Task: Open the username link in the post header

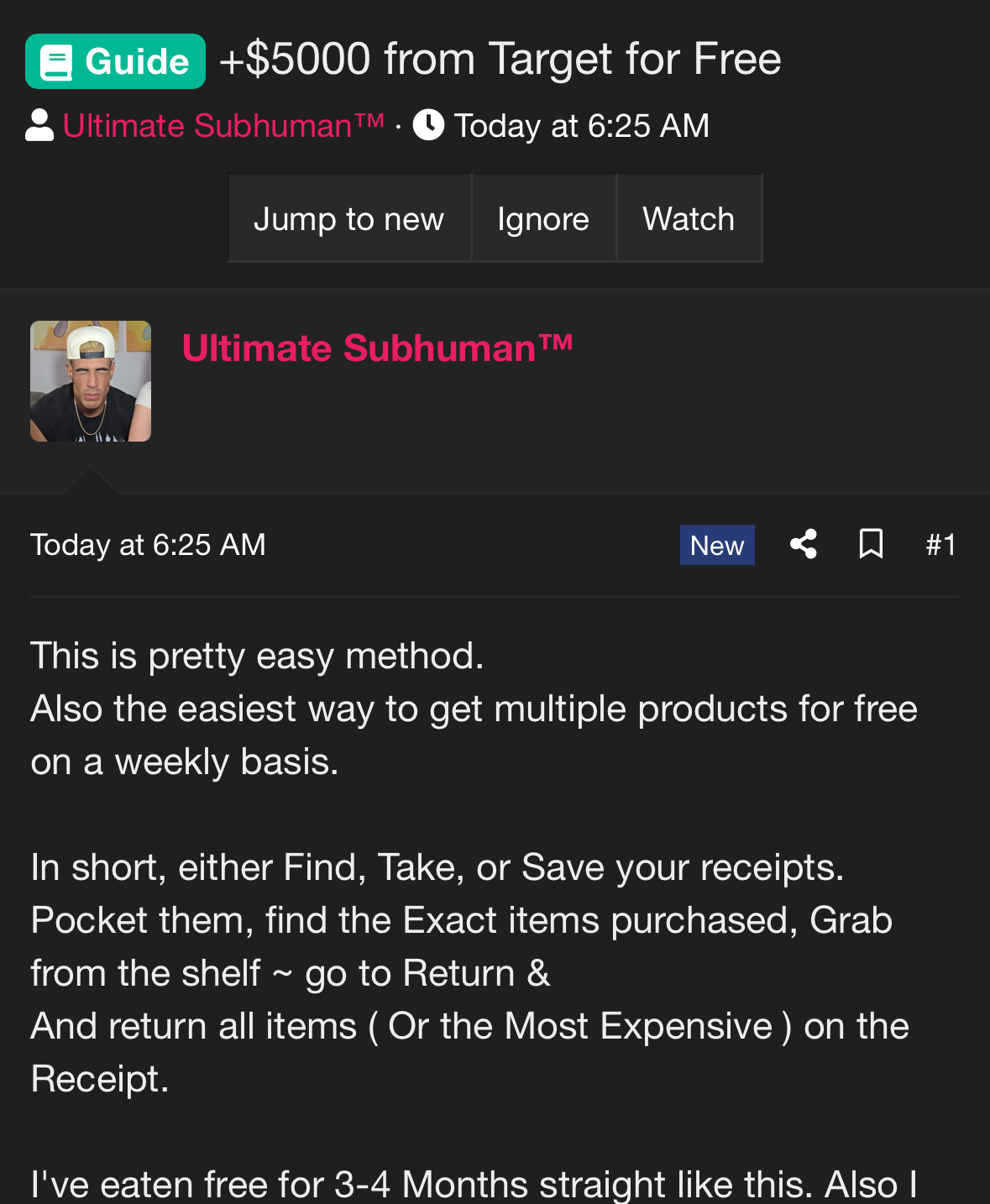Action: pyautogui.click(x=377, y=348)
